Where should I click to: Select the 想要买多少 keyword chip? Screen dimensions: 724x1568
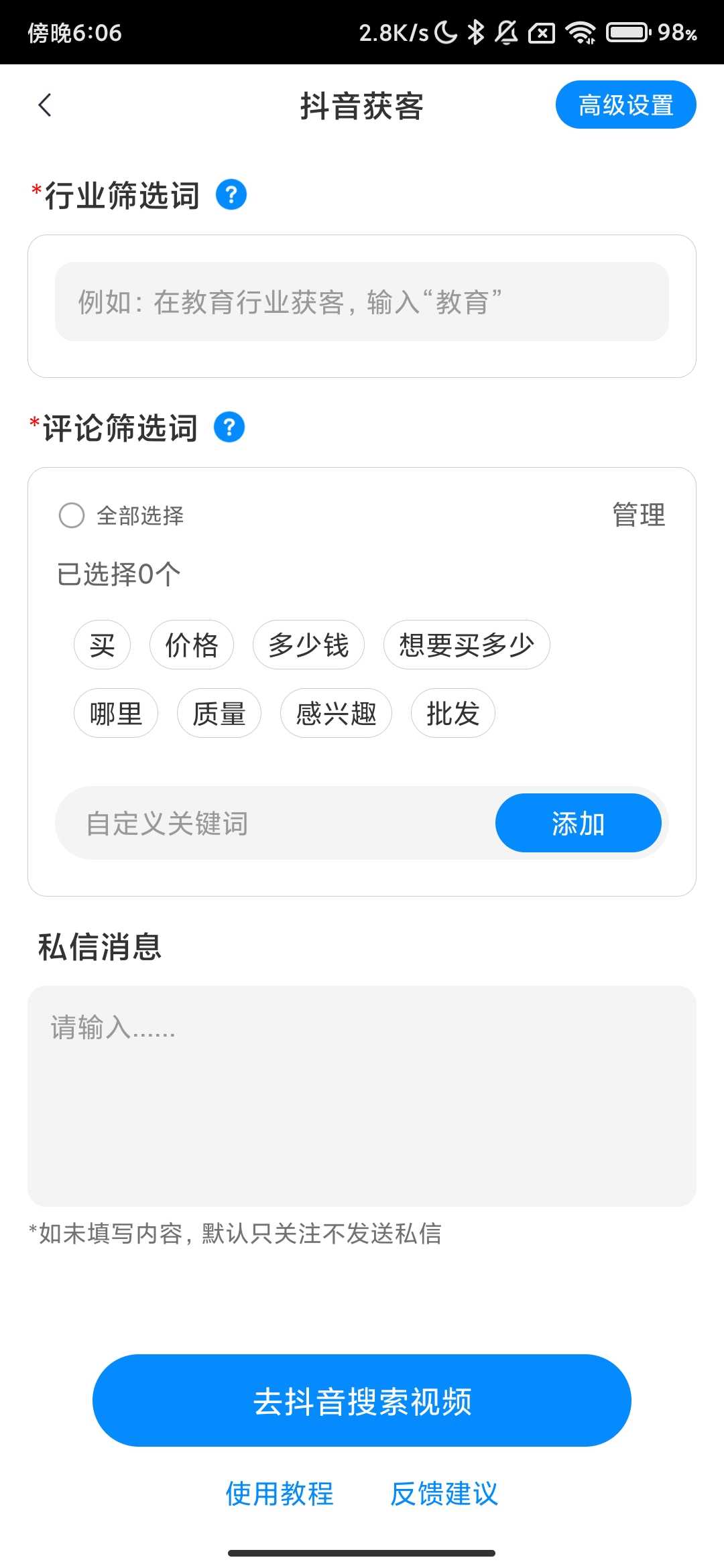click(x=467, y=645)
